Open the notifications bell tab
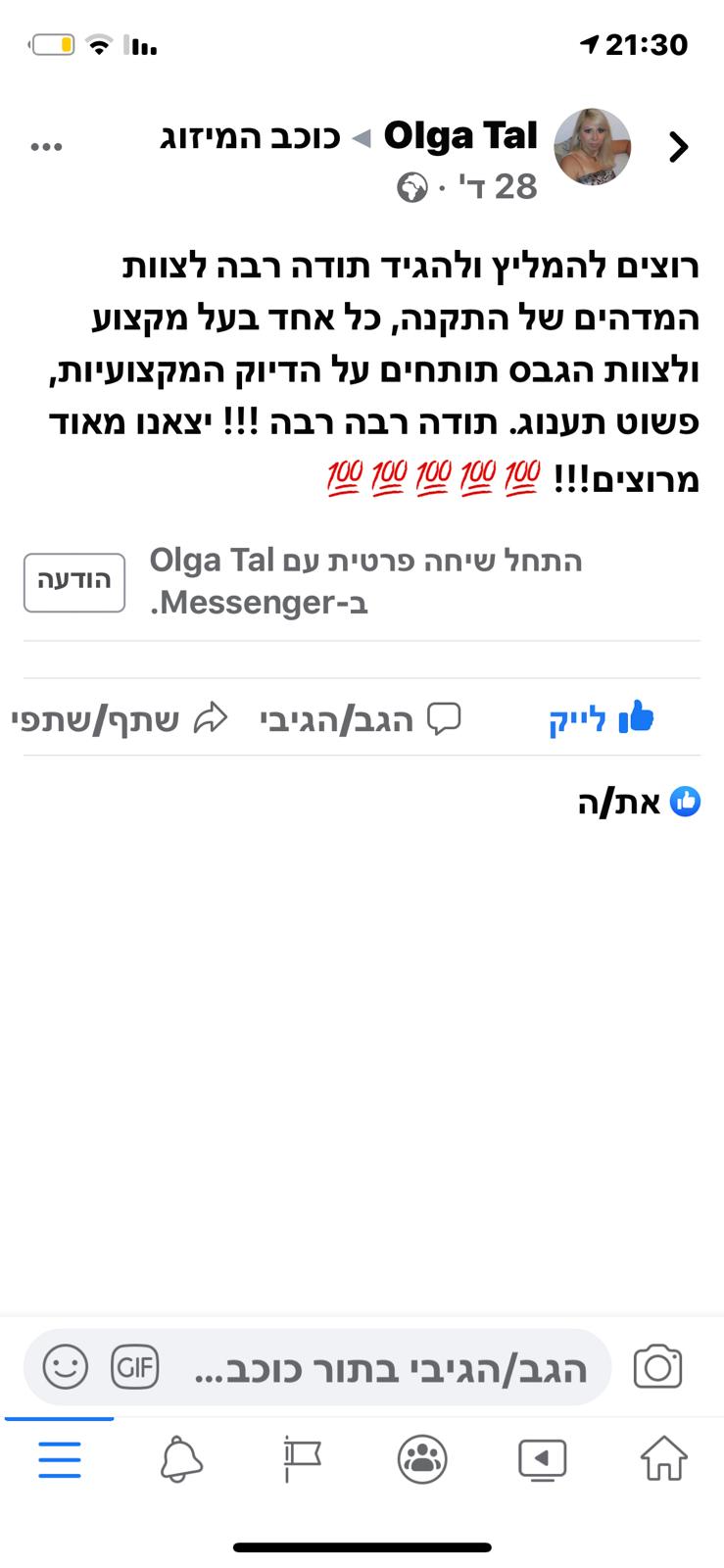Image resolution: width=724 pixels, height=1568 pixels. pos(181,1459)
